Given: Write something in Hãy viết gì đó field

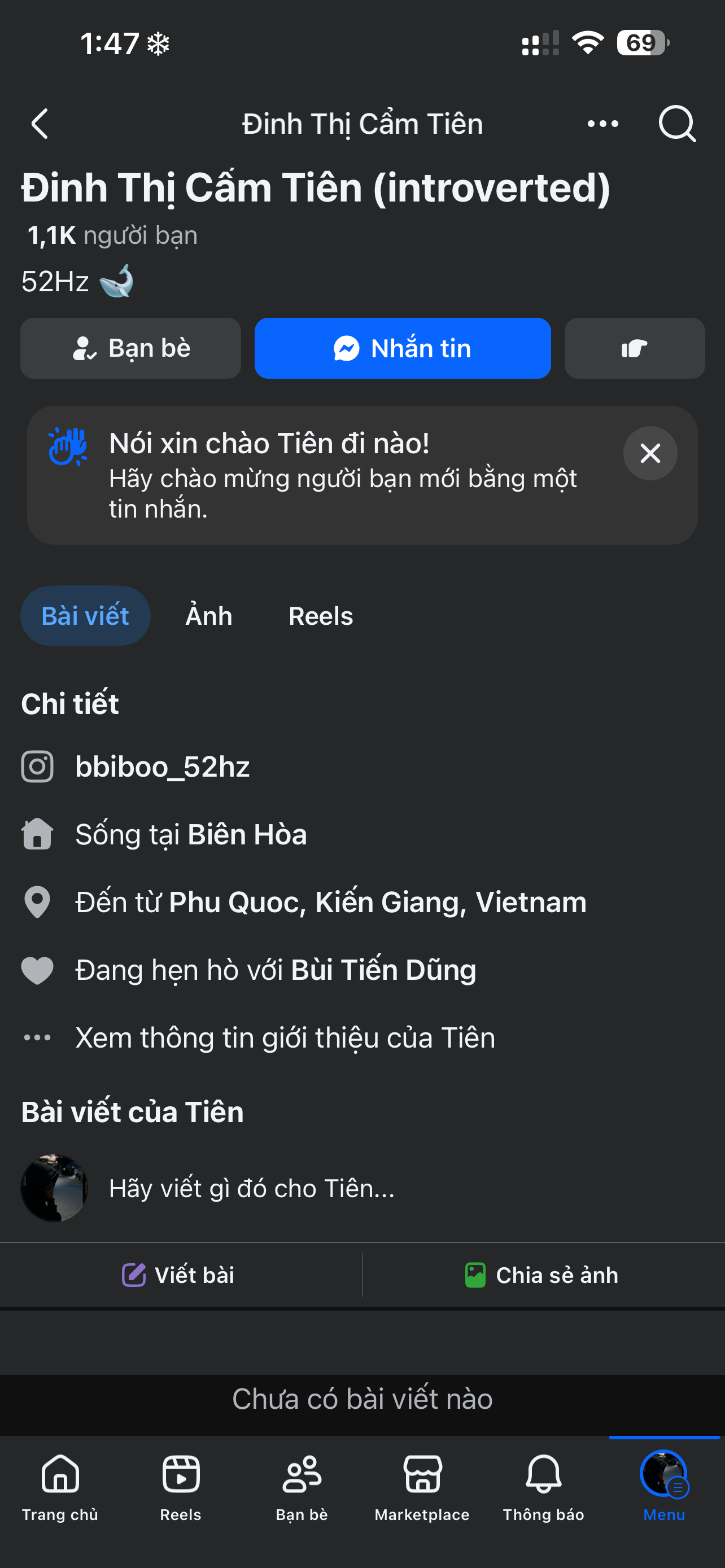Looking at the screenshot, I should click(251, 1188).
